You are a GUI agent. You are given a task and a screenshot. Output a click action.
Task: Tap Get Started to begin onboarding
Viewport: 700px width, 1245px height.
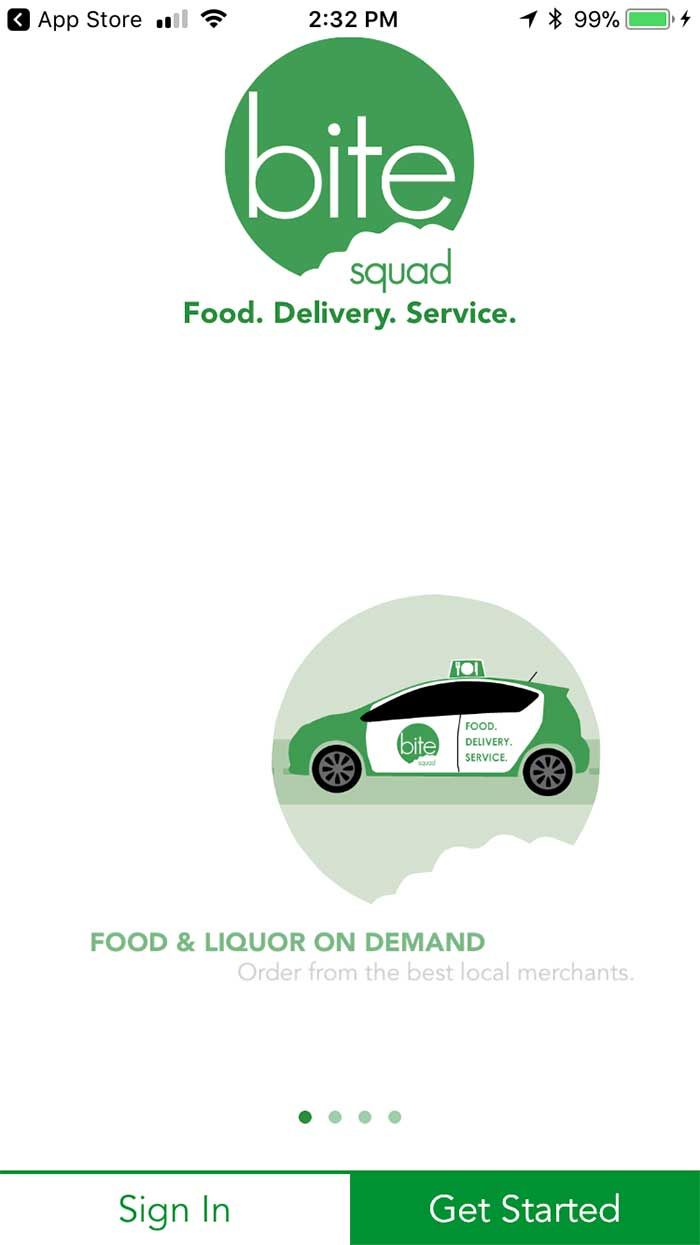click(x=524, y=1208)
